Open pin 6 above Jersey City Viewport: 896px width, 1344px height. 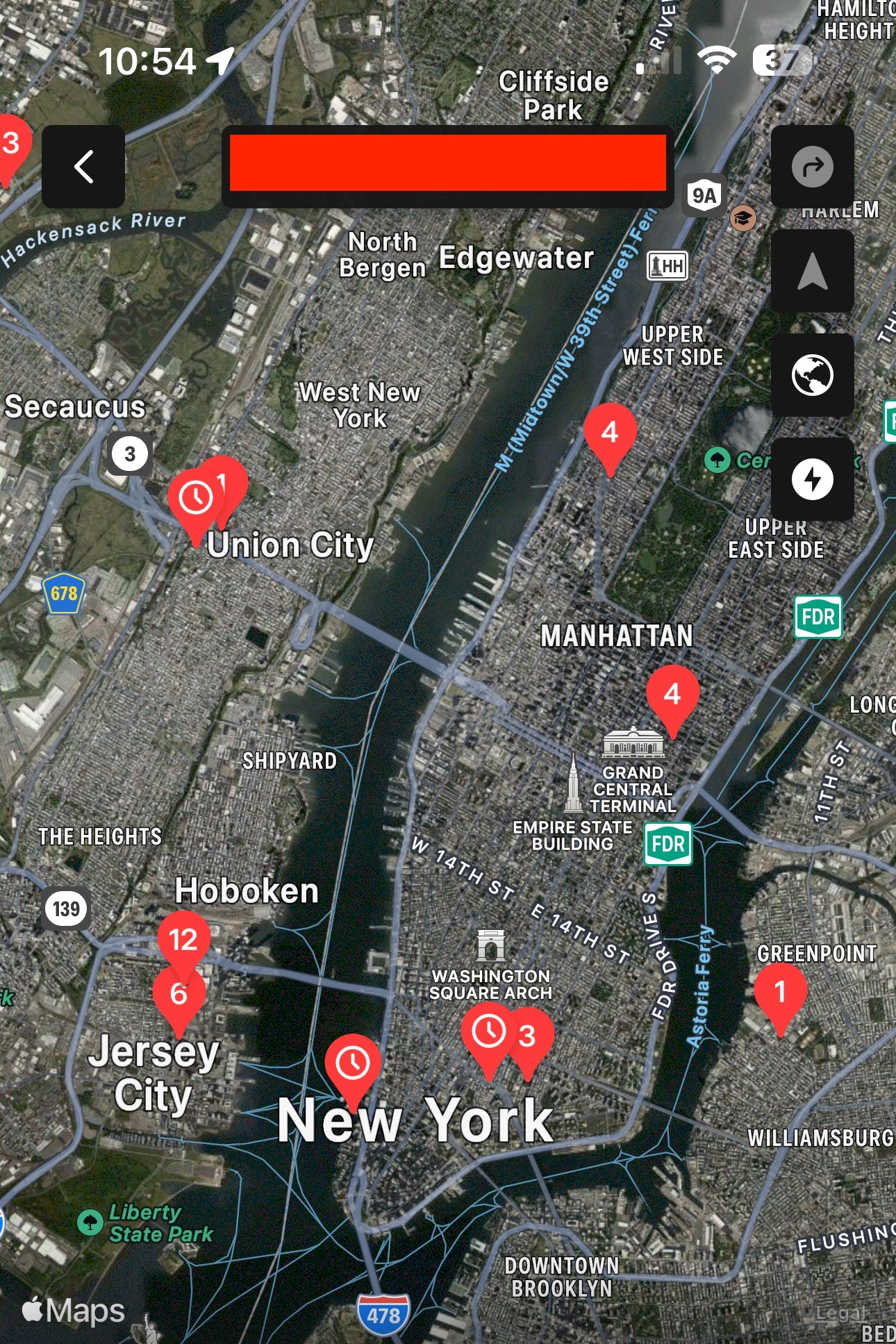[x=179, y=995]
